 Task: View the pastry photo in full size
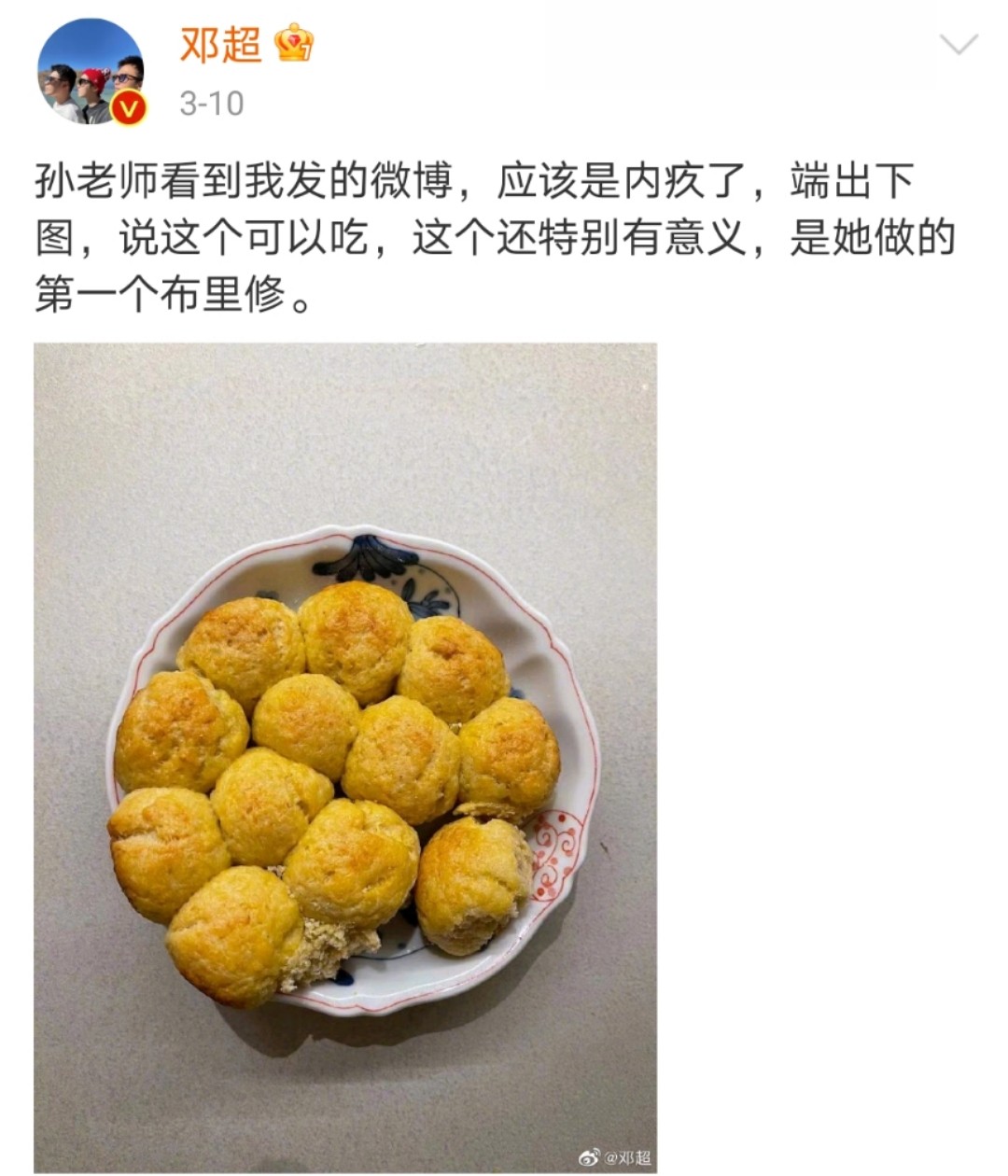(x=345, y=756)
